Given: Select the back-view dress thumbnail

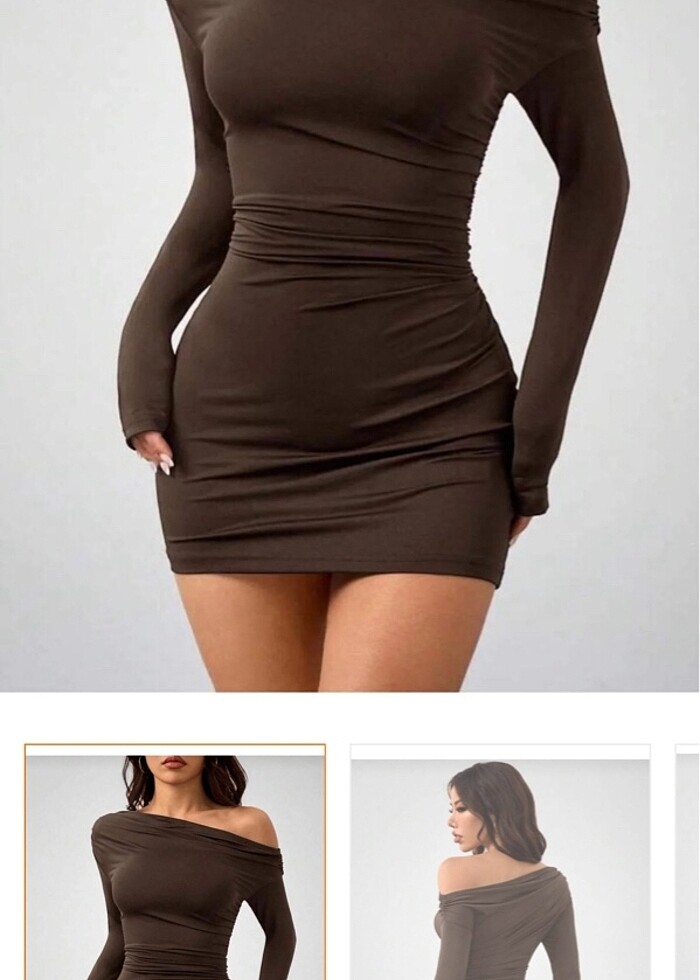Looking at the screenshot, I should [x=500, y=864].
